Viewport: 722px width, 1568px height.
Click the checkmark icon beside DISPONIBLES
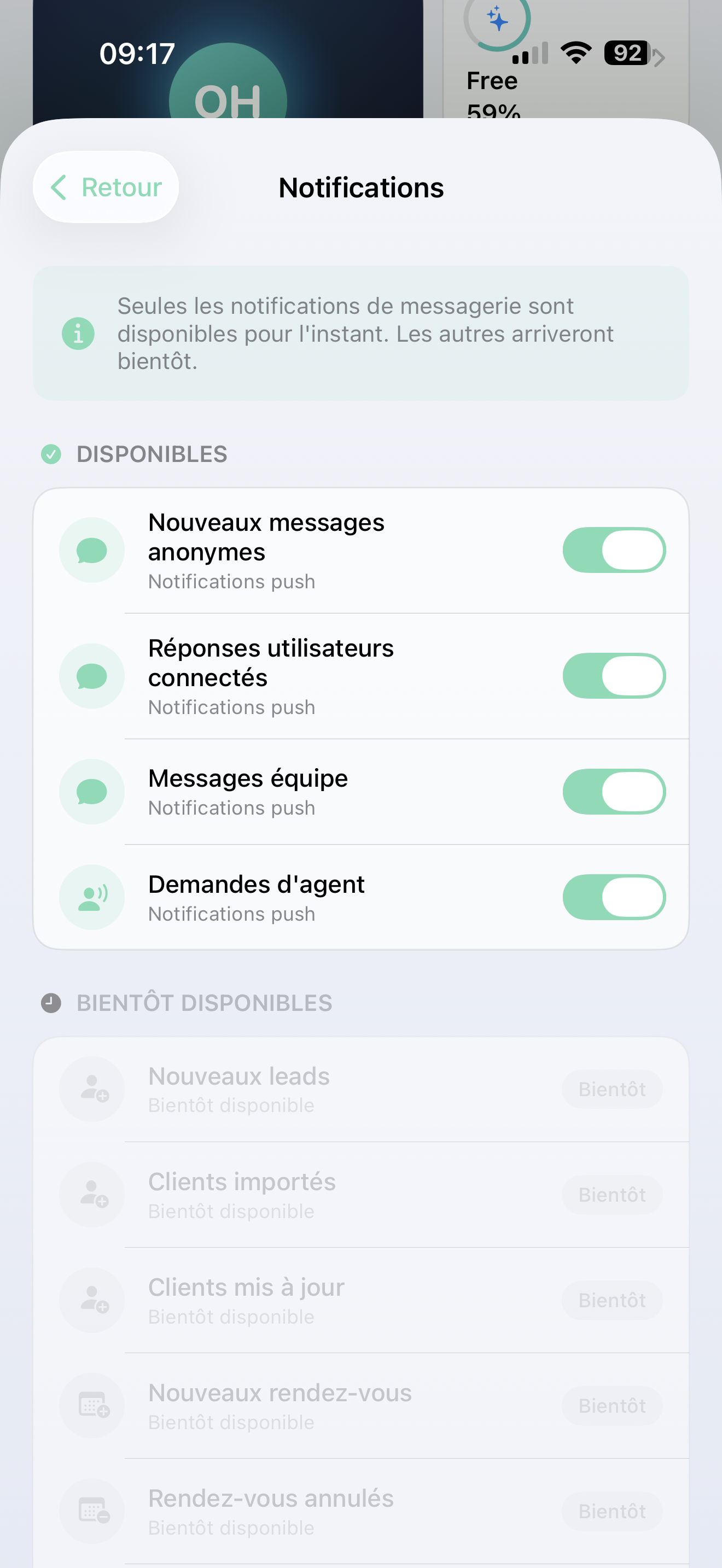click(51, 454)
